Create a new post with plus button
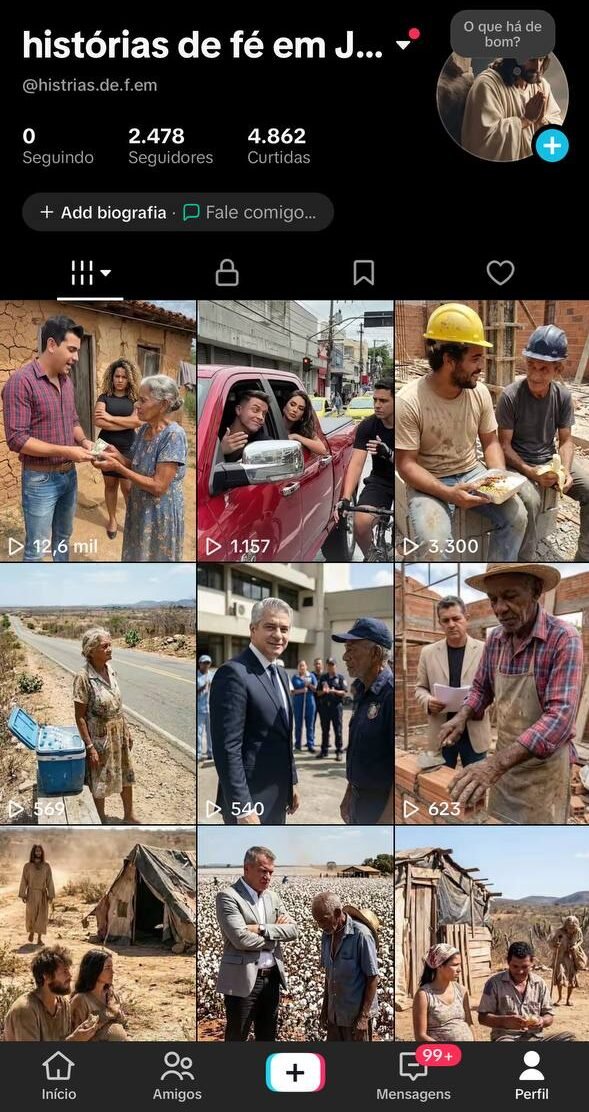 pos(295,1072)
